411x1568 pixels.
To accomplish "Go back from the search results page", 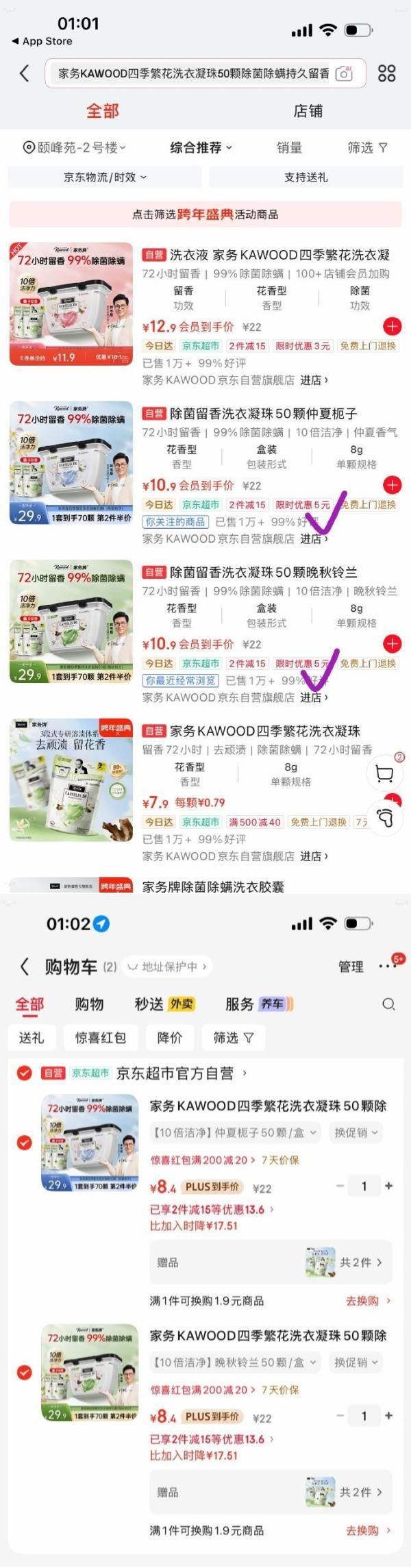I will pyautogui.click(x=25, y=73).
